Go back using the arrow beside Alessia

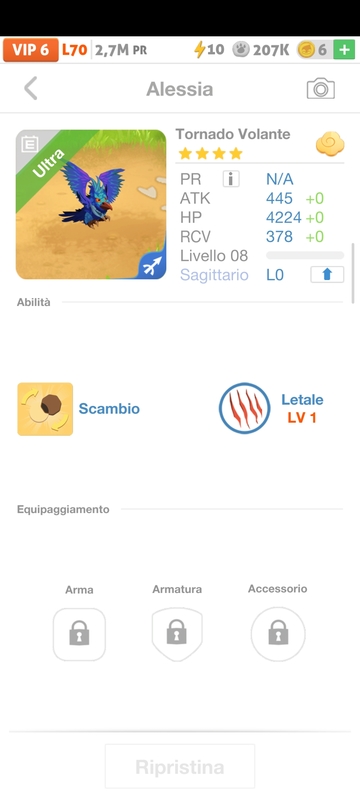point(31,89)
